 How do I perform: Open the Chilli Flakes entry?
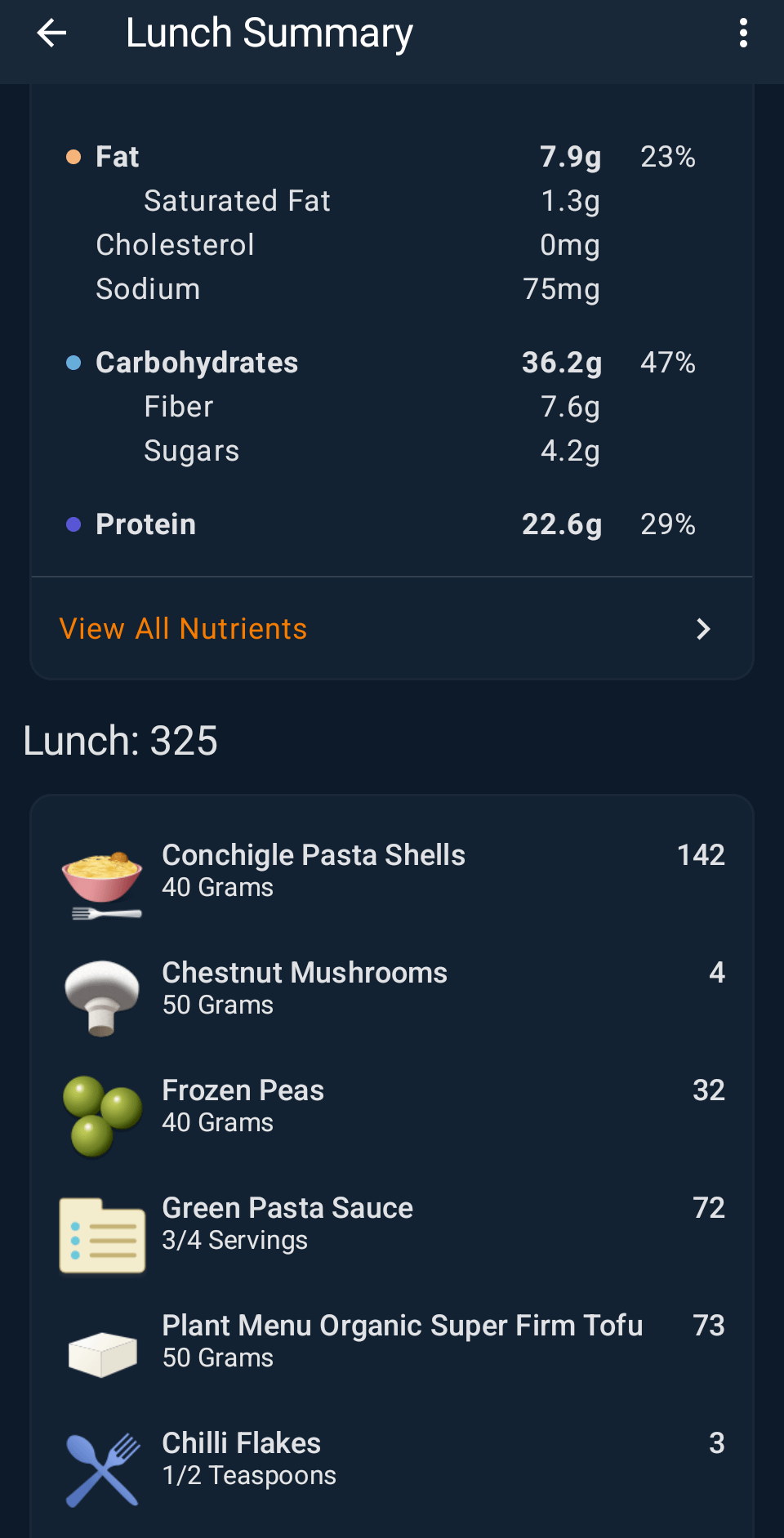pyautogui.click(x=392, y=1459)
